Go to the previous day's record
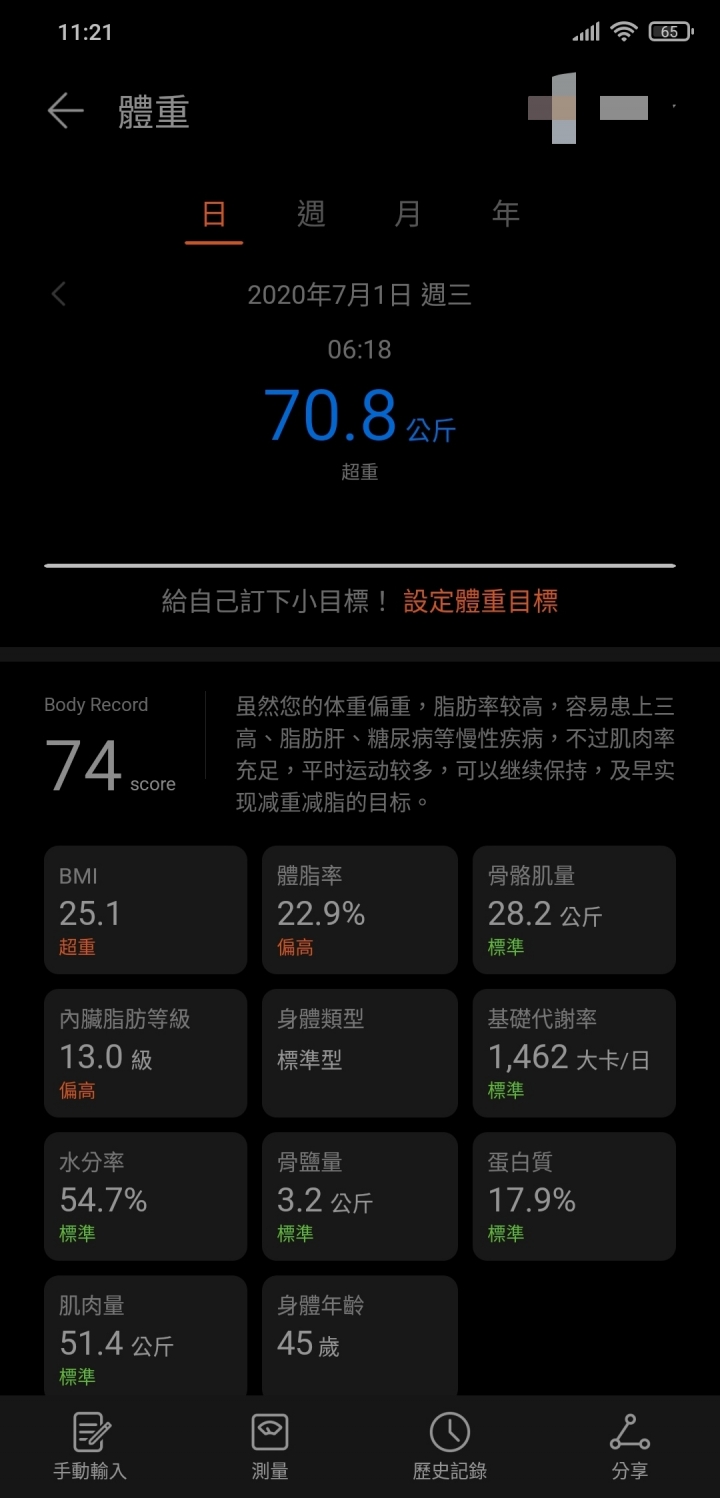 click(x=59, y=294)
